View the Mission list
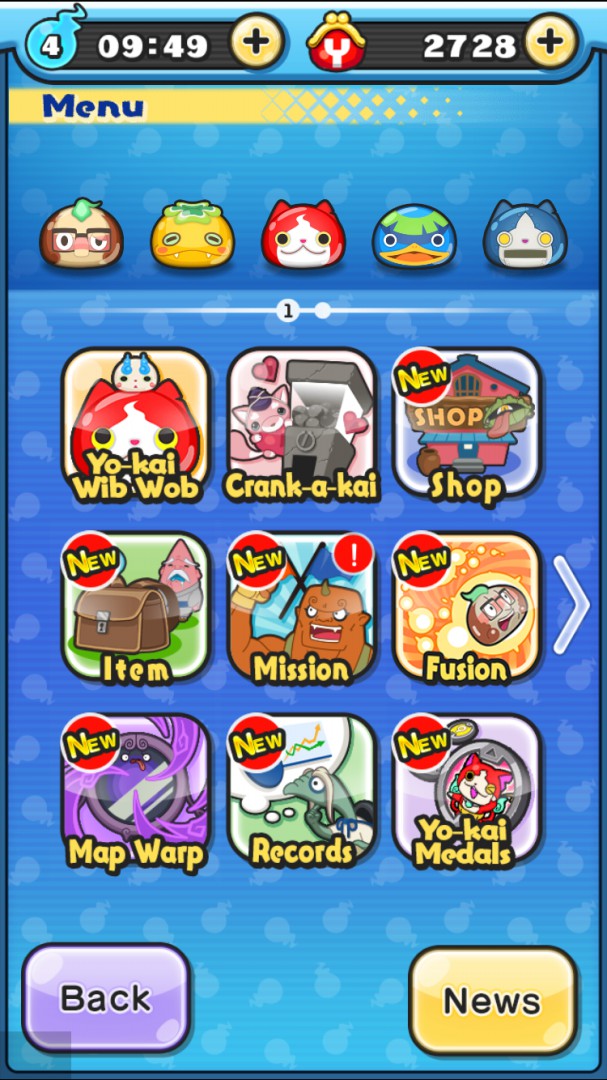607x1080 pixels. point(301,607)
